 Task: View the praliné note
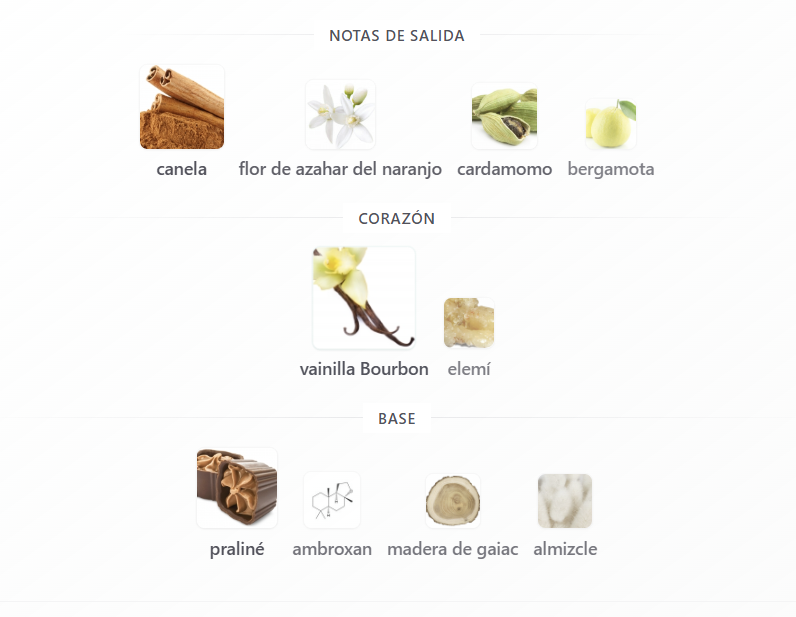click(237, 488)
